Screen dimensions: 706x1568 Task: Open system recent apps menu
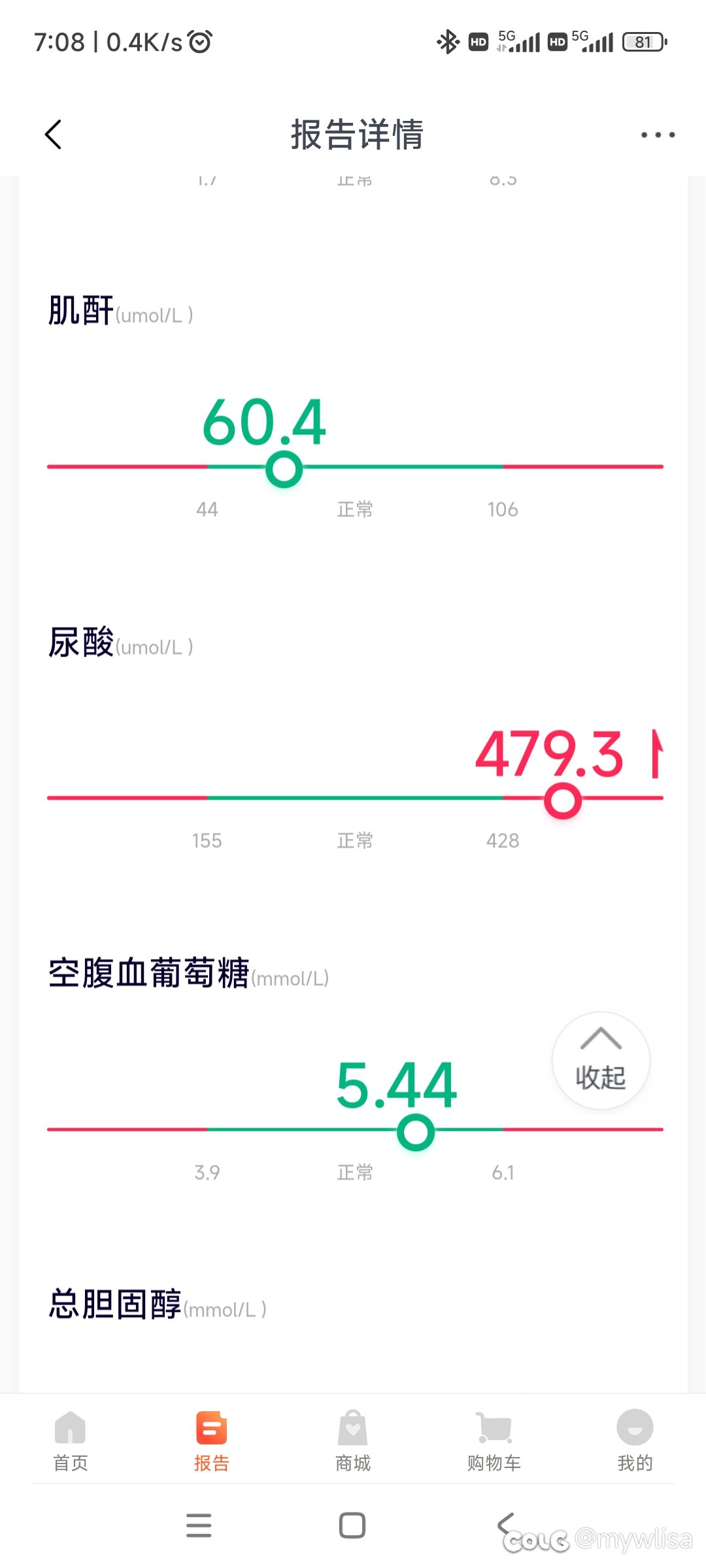pos(199,1526)
